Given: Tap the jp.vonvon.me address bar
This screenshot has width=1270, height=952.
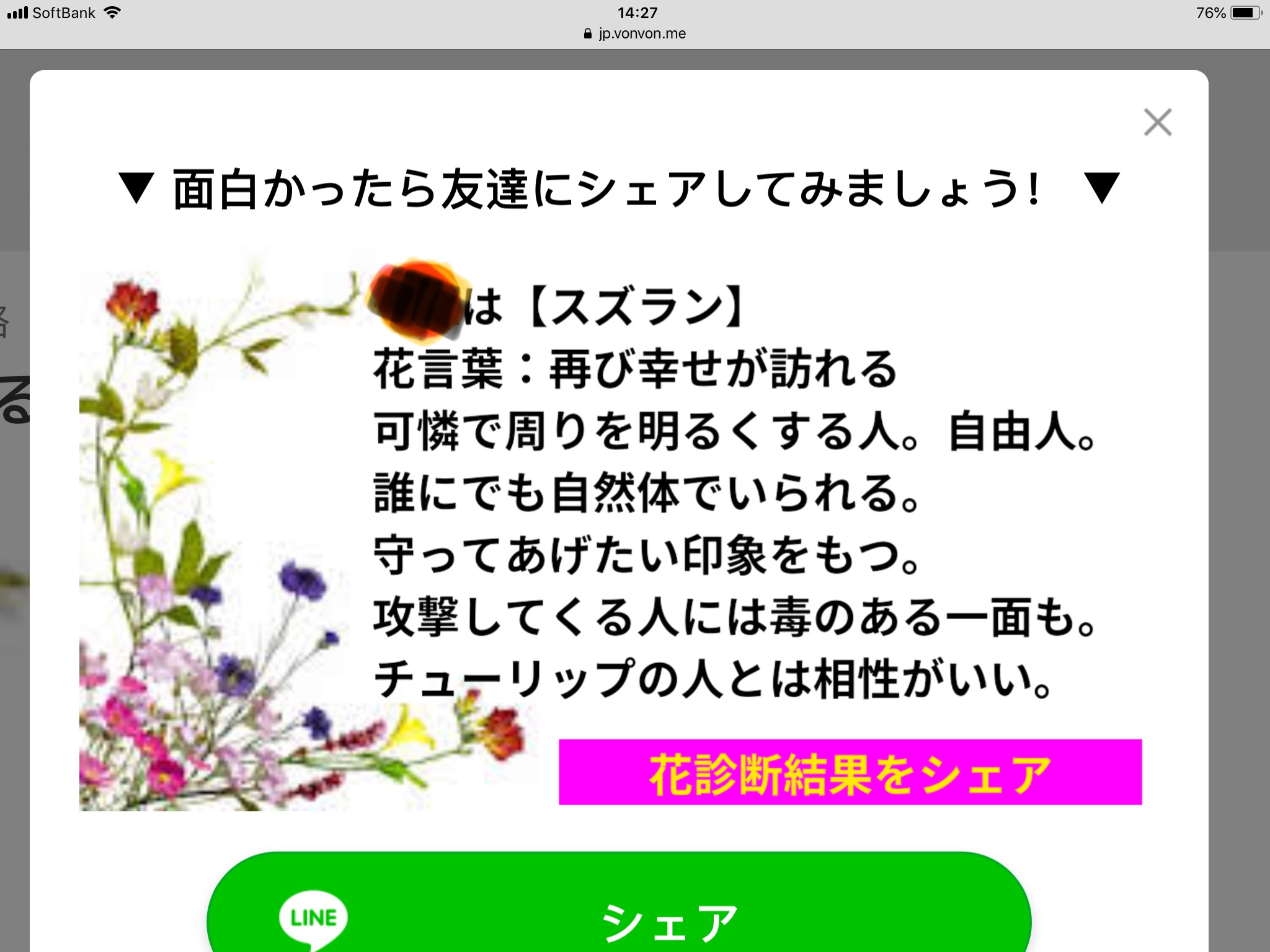Looking at the screenshot, I should pyautogui.click(x=635, y=33).
